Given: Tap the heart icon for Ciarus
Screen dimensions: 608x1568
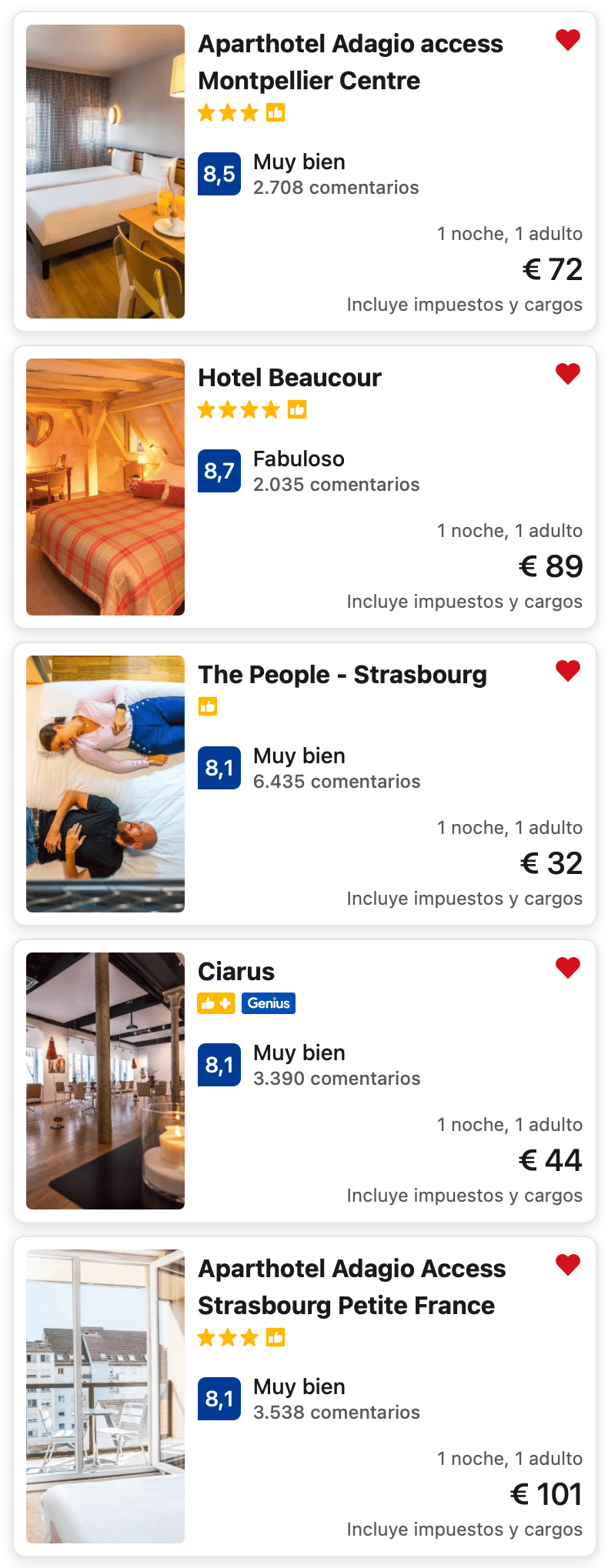Looking at the screenshot, I should click(x=568, y=967).
